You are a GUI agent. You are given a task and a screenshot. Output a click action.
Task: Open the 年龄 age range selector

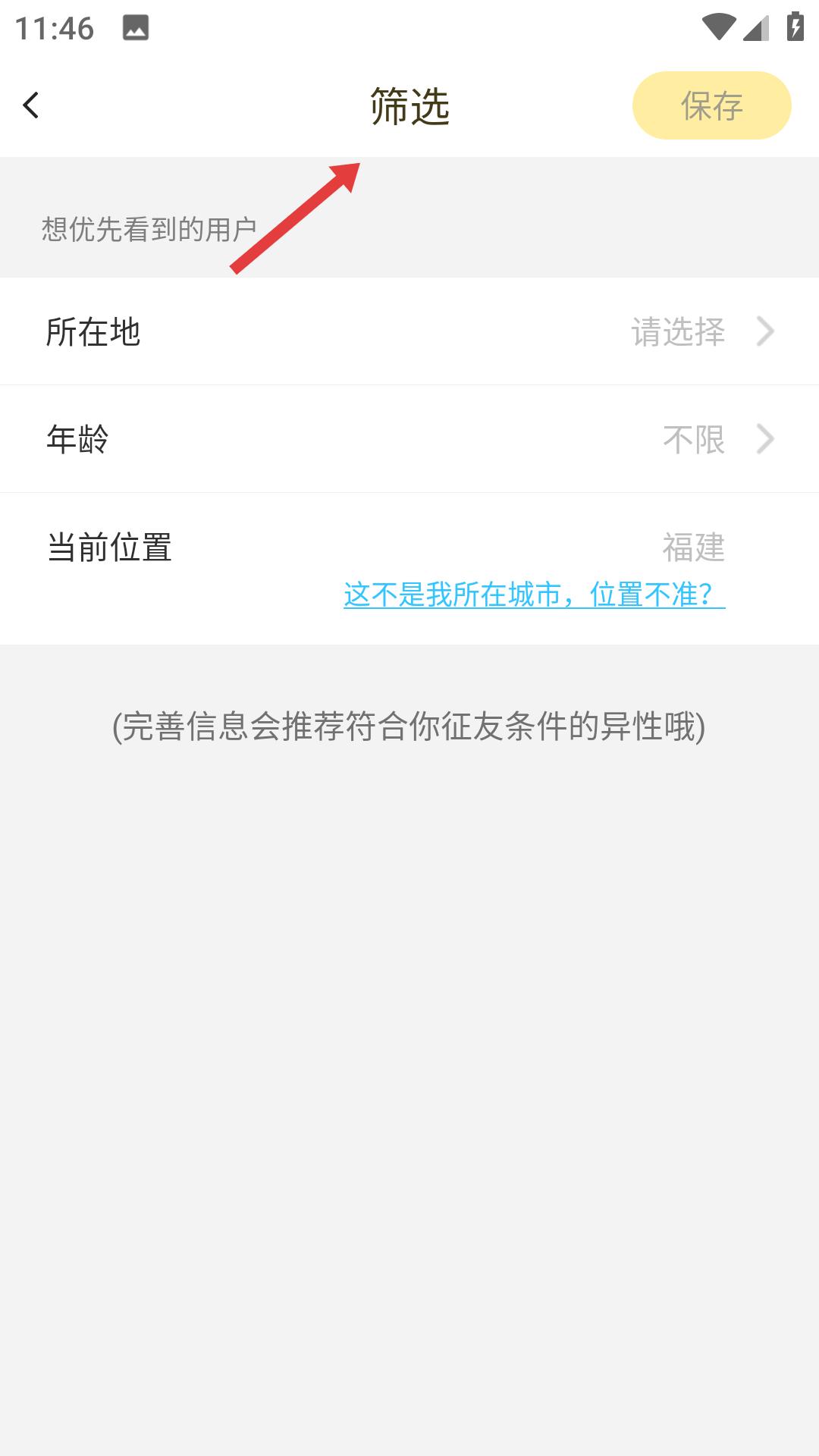(x=409, y=438)
